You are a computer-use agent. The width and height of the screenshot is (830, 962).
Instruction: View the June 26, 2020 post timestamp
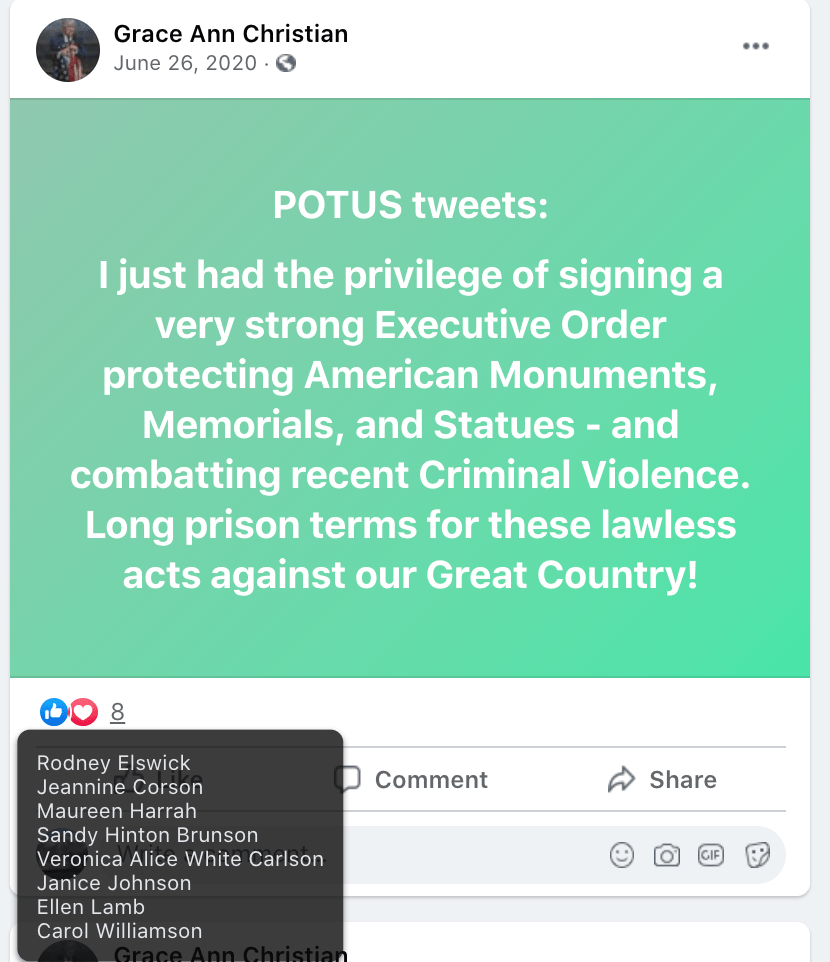pos(186,63)
